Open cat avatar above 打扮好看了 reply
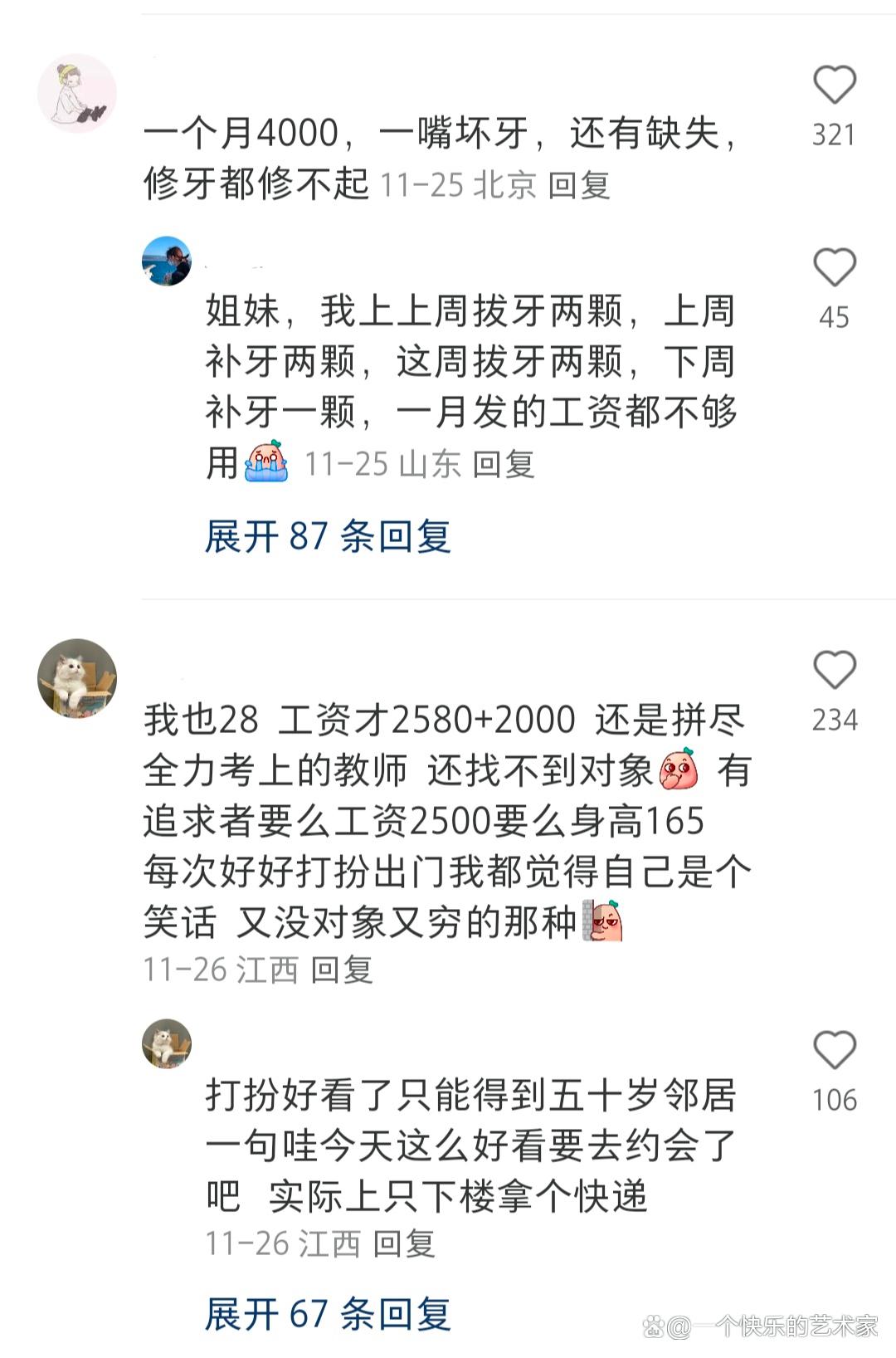Screen dimensions: 896x1358 pos(167,1043)
